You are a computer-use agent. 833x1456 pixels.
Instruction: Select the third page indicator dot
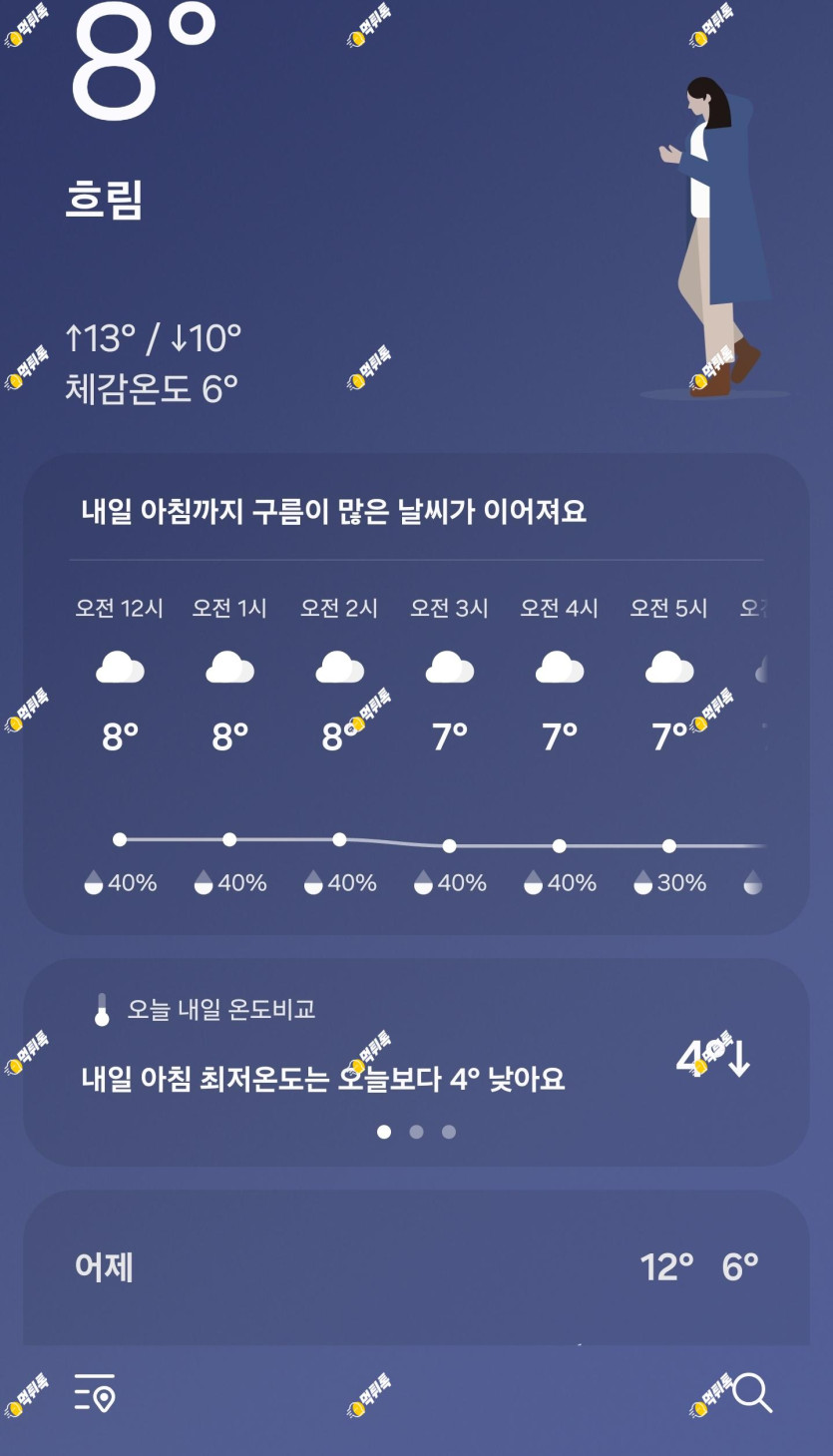point(449,1132)
